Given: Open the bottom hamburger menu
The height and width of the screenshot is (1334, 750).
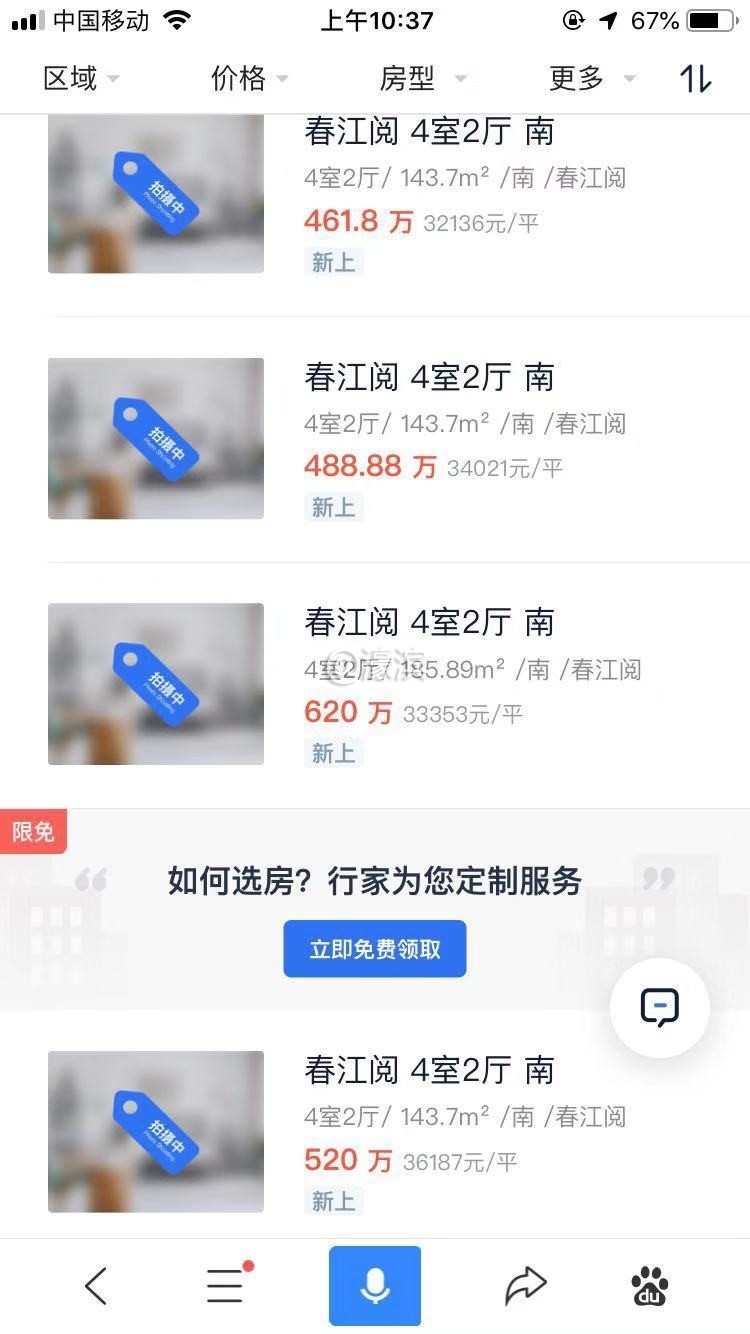Looking at the screenshot, I should [x=226, y=1286].
